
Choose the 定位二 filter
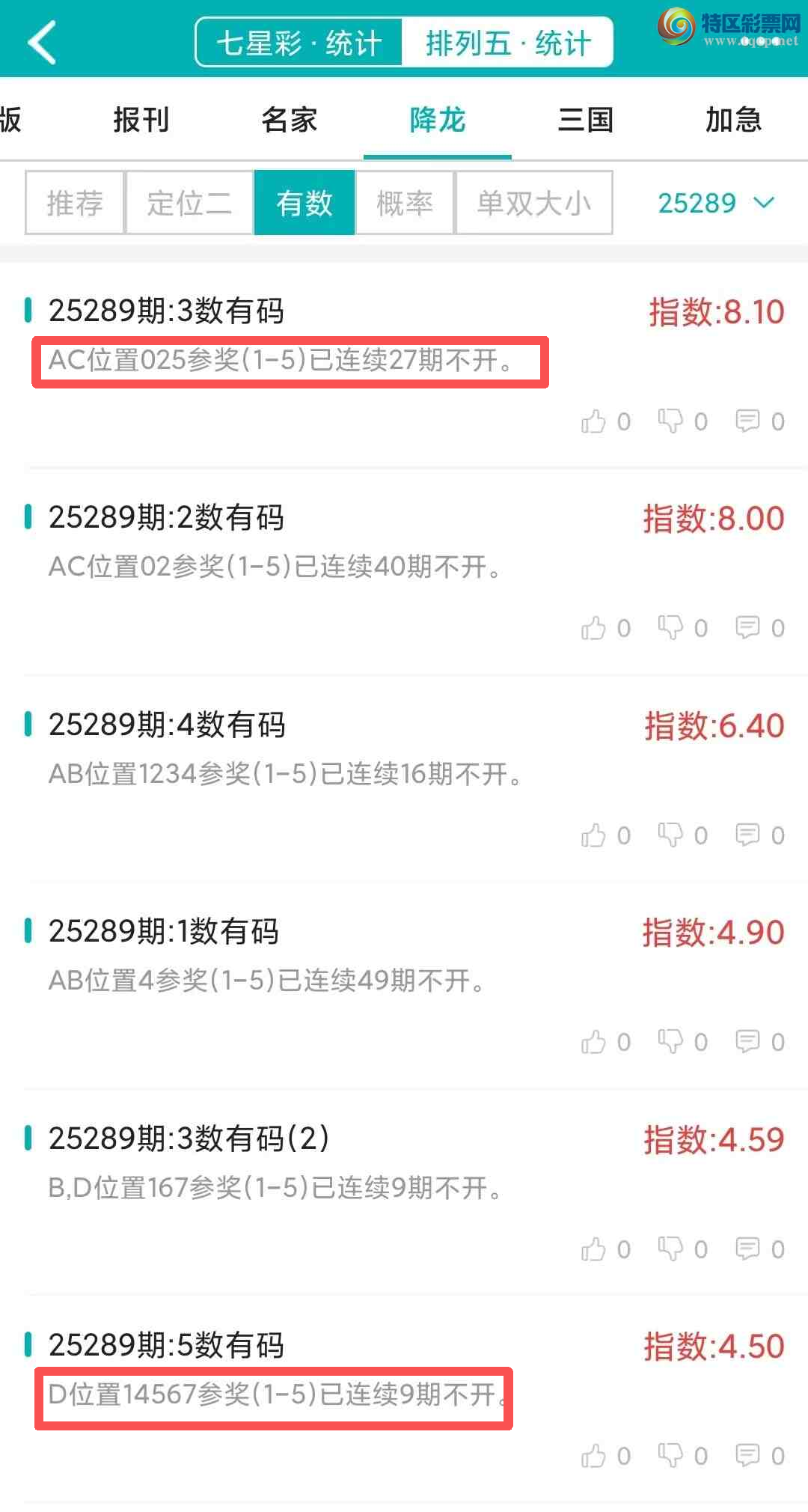point(189,203)
